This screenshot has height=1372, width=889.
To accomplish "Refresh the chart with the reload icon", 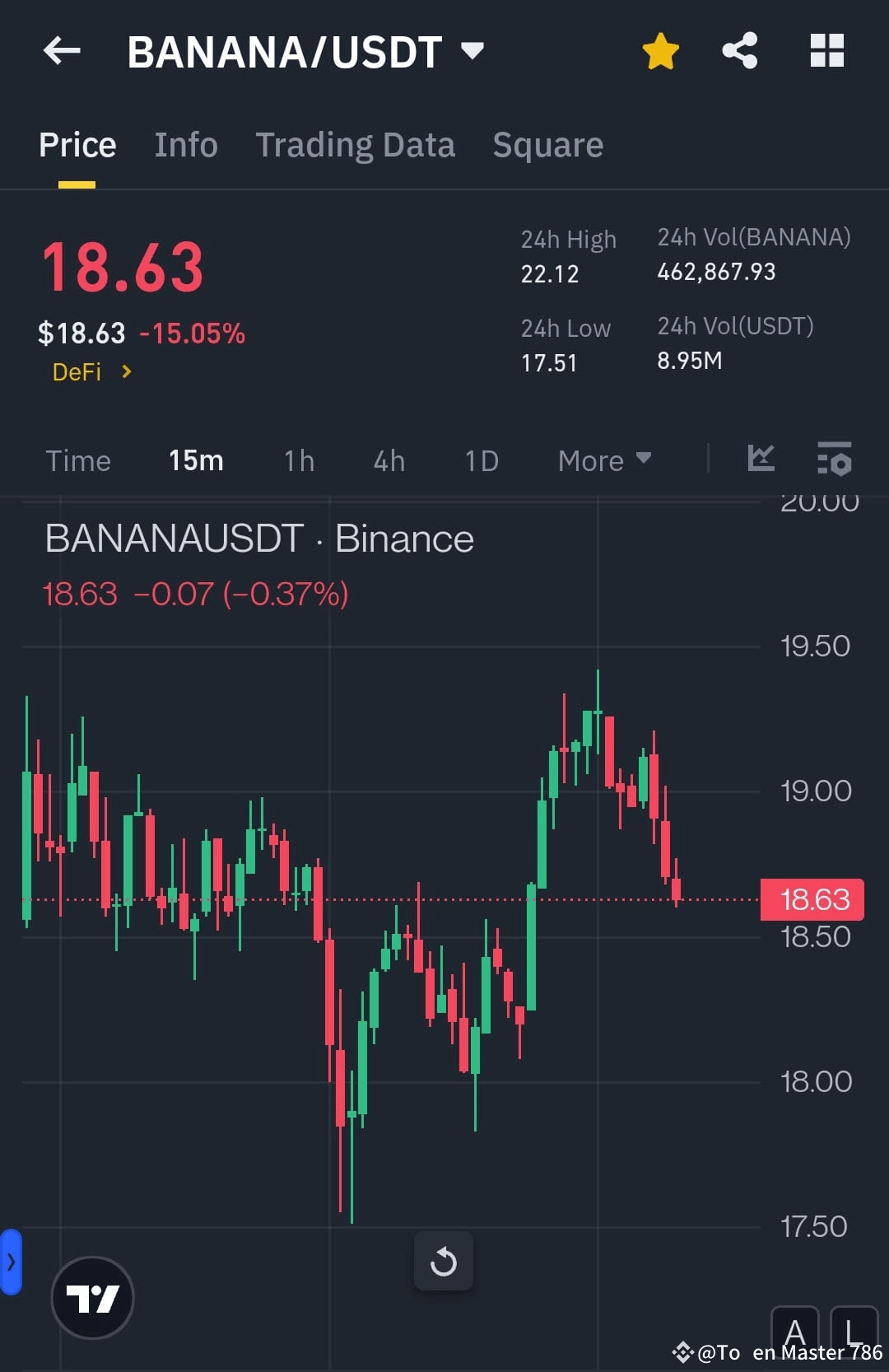I will [x=444, y=1261].
